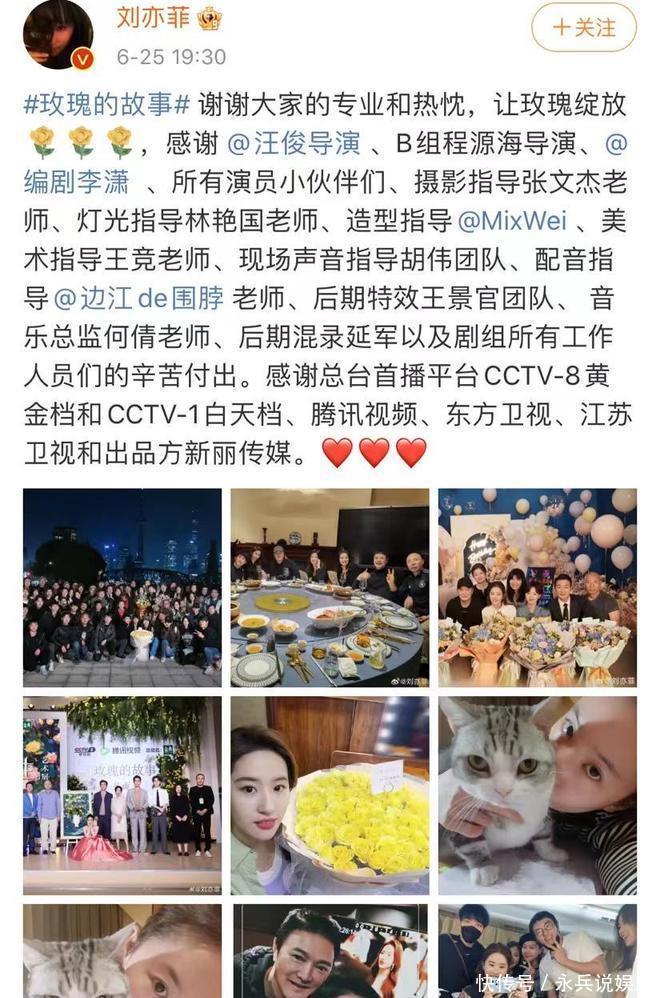Follow 刘亦菲 with the 关注 button

[x=583, y=28]
